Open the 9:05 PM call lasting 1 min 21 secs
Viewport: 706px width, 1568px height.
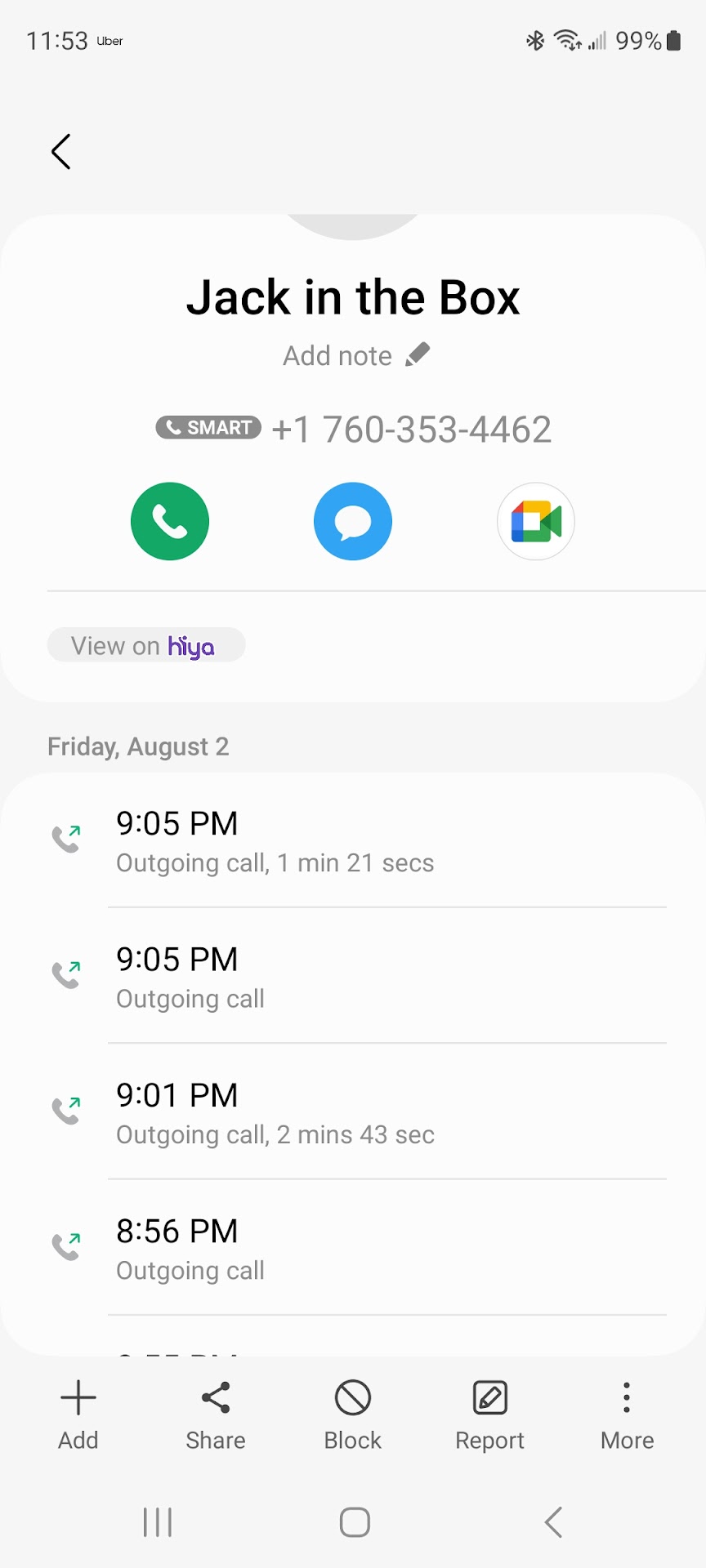[x=353, y=841]
